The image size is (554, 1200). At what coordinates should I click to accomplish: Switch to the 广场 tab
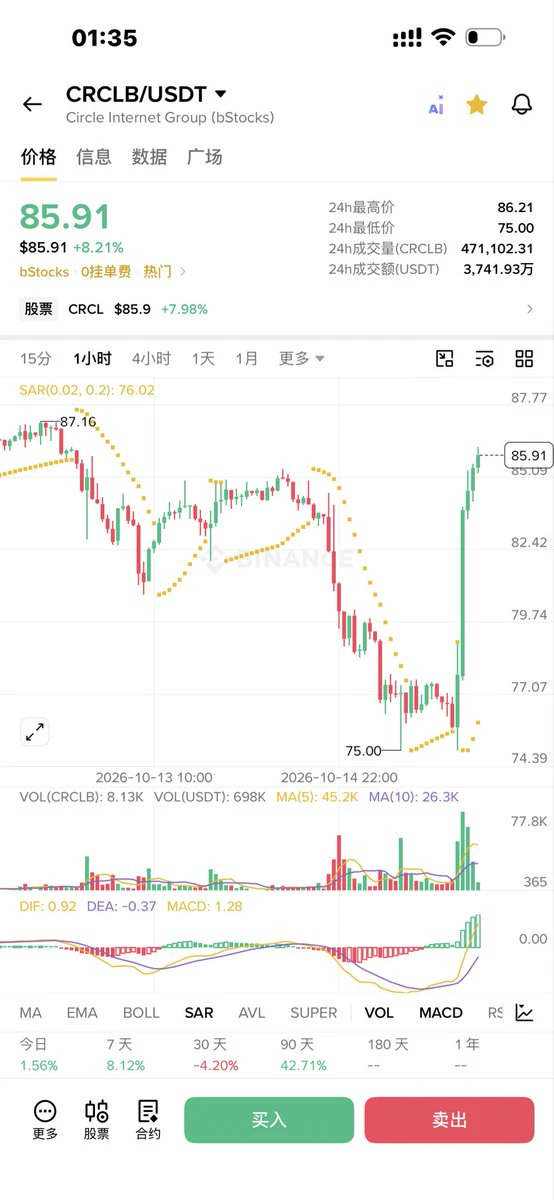coord(204,157)
